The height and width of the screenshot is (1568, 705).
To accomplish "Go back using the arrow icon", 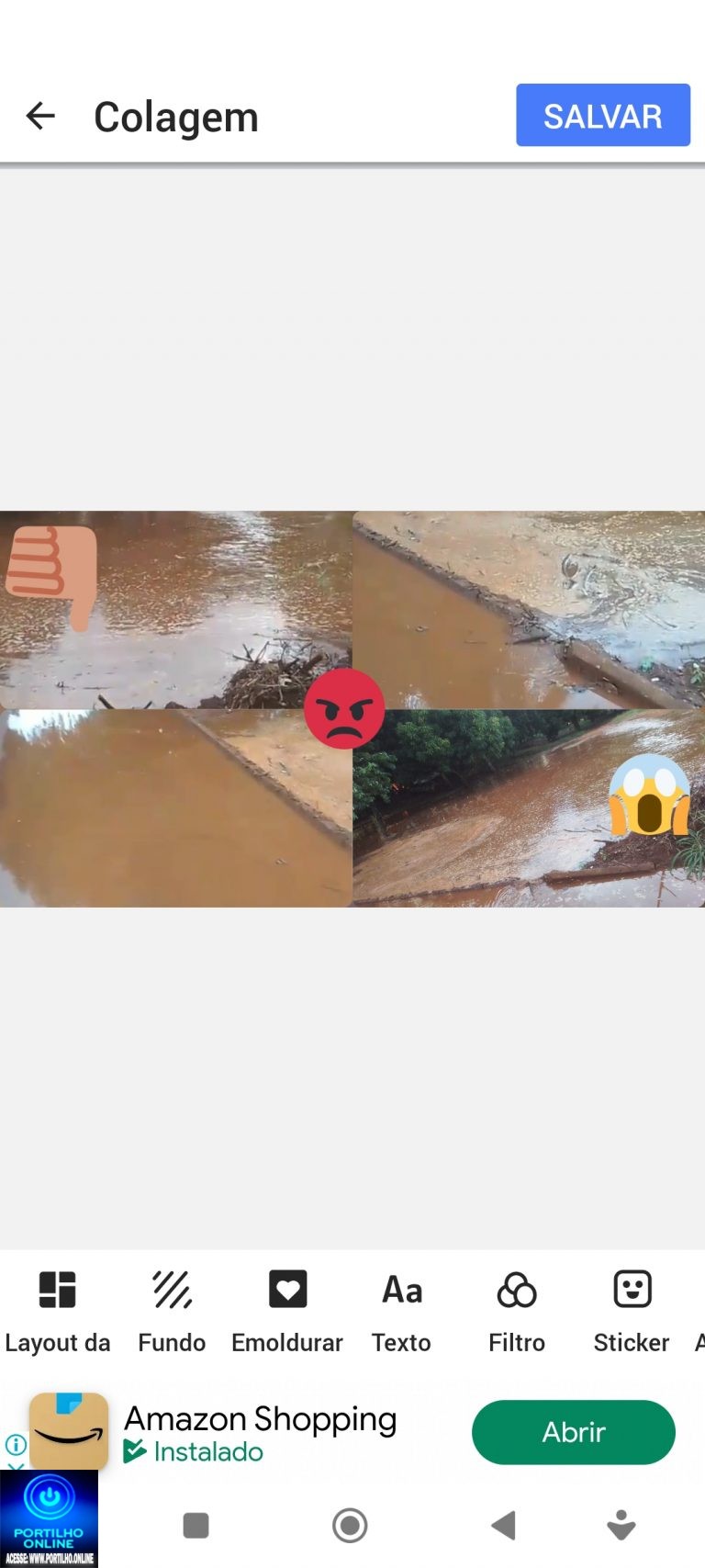I will coord(40,116).
